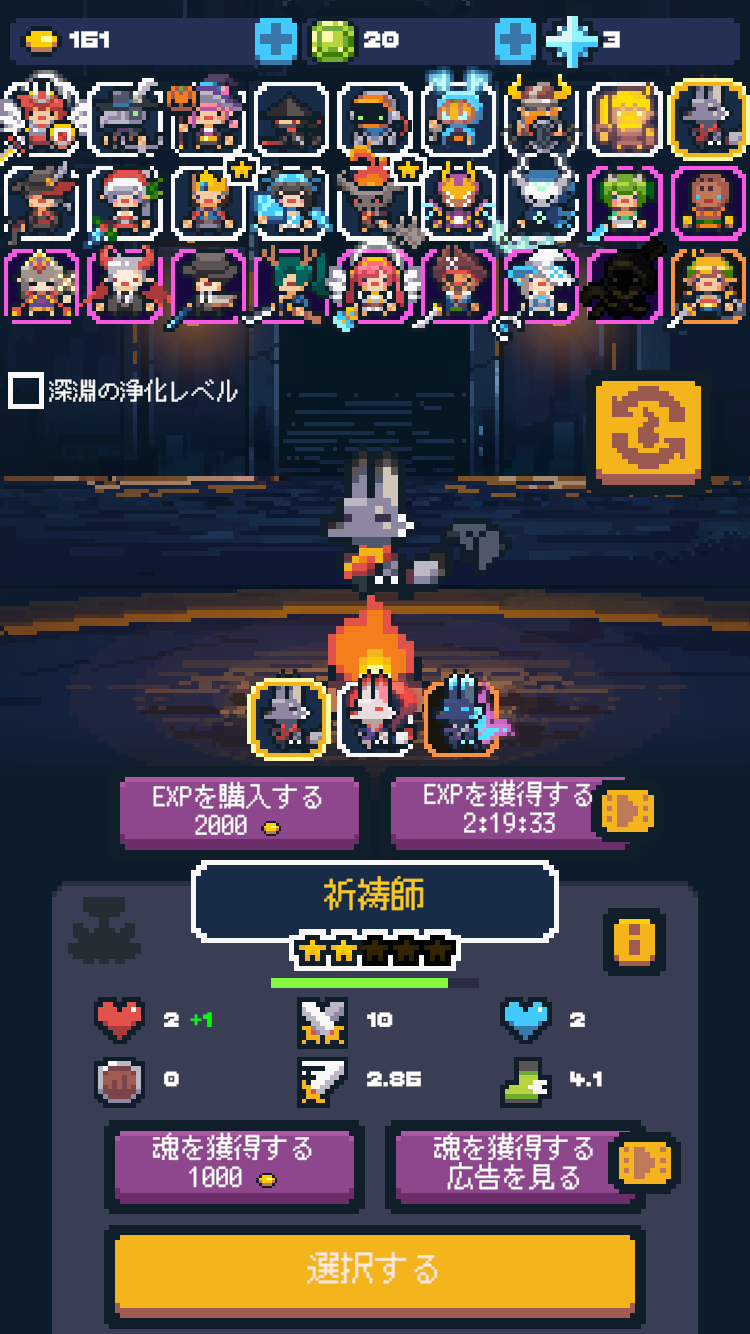Choose the pumpkin witch character
Viewport: 750px width, 1334px height.
point(208,118)
